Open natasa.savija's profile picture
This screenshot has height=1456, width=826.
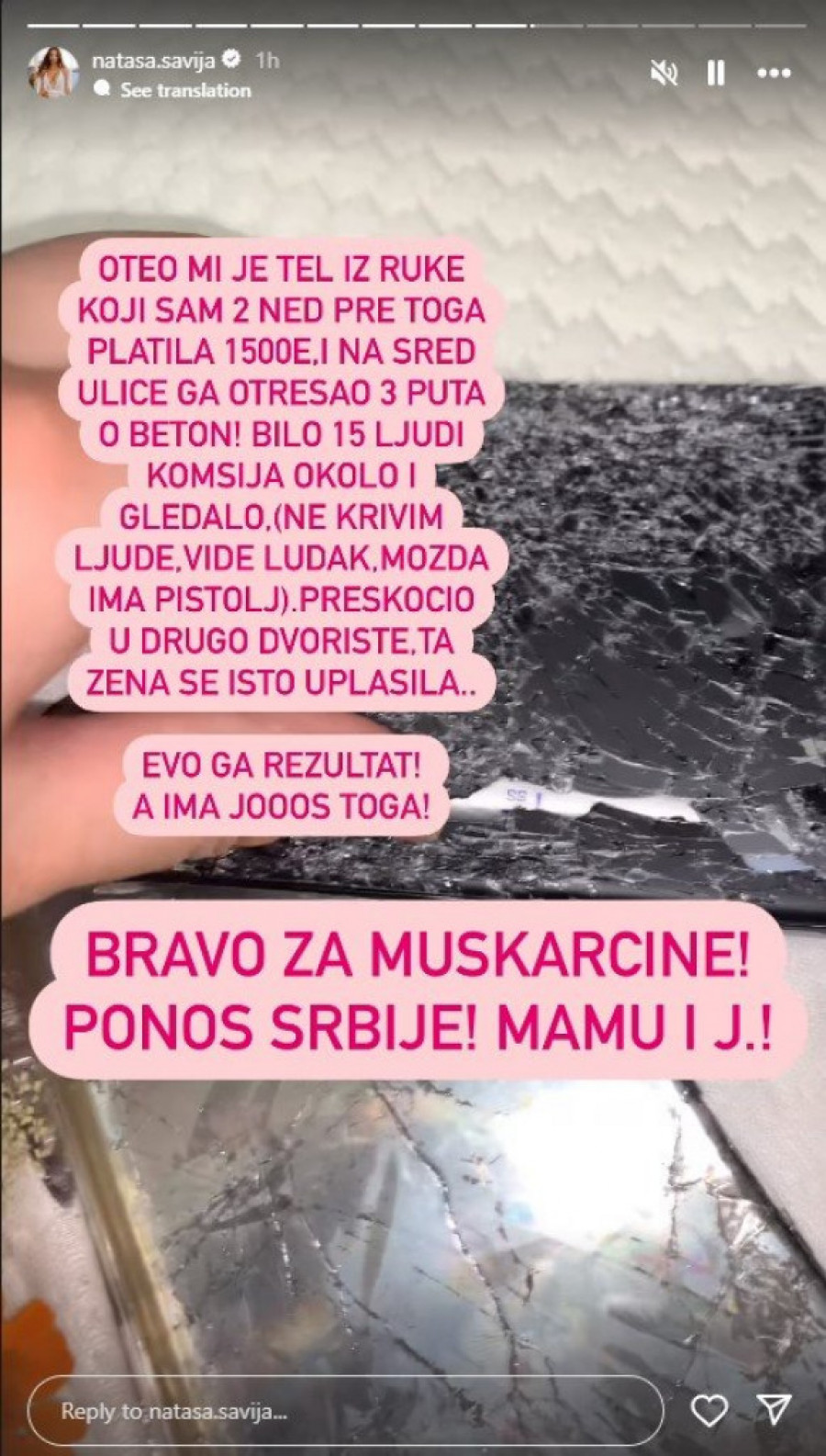click(53, 73)
